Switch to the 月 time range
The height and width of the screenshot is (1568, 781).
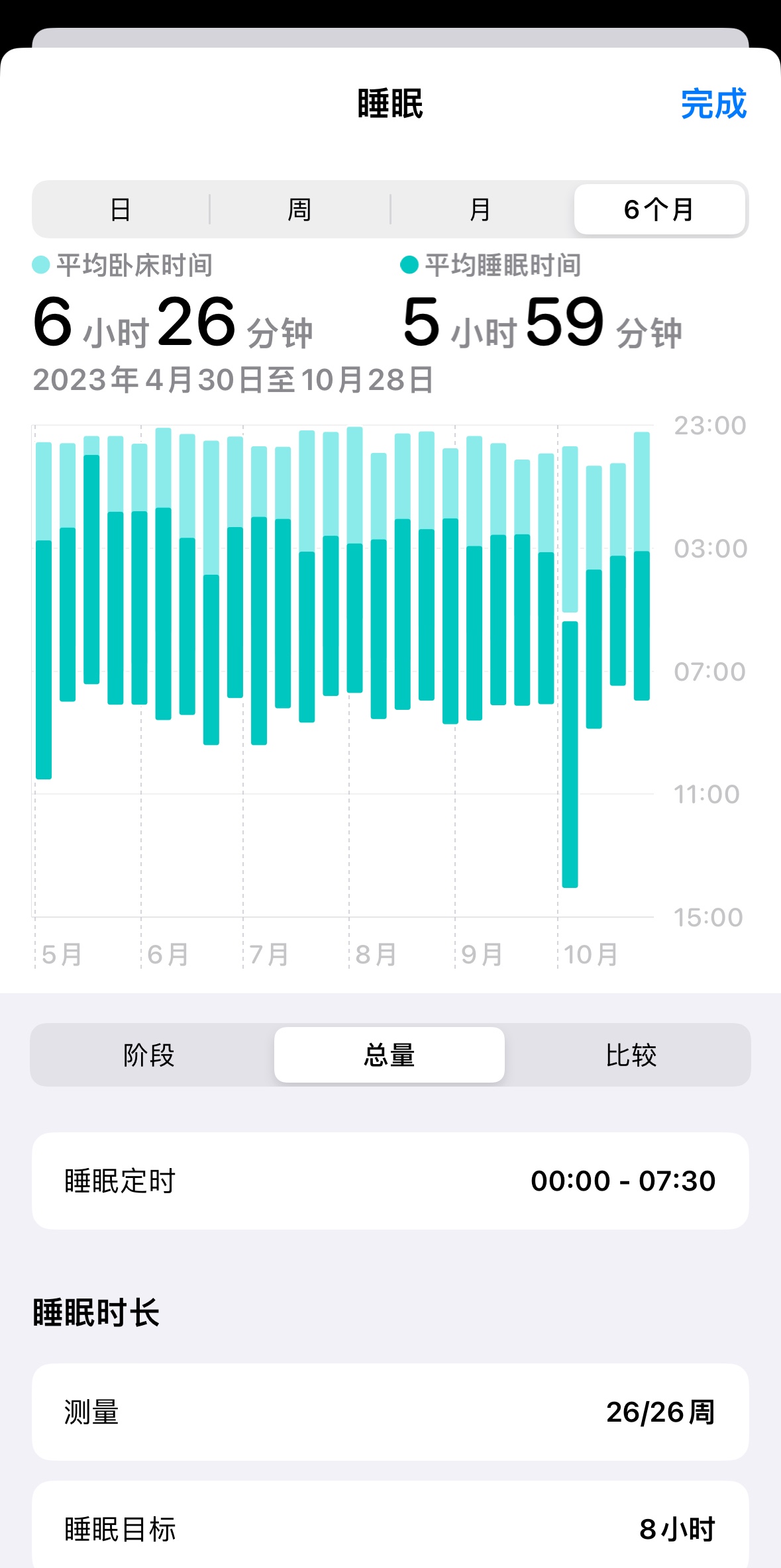click(x=480, y=209)
